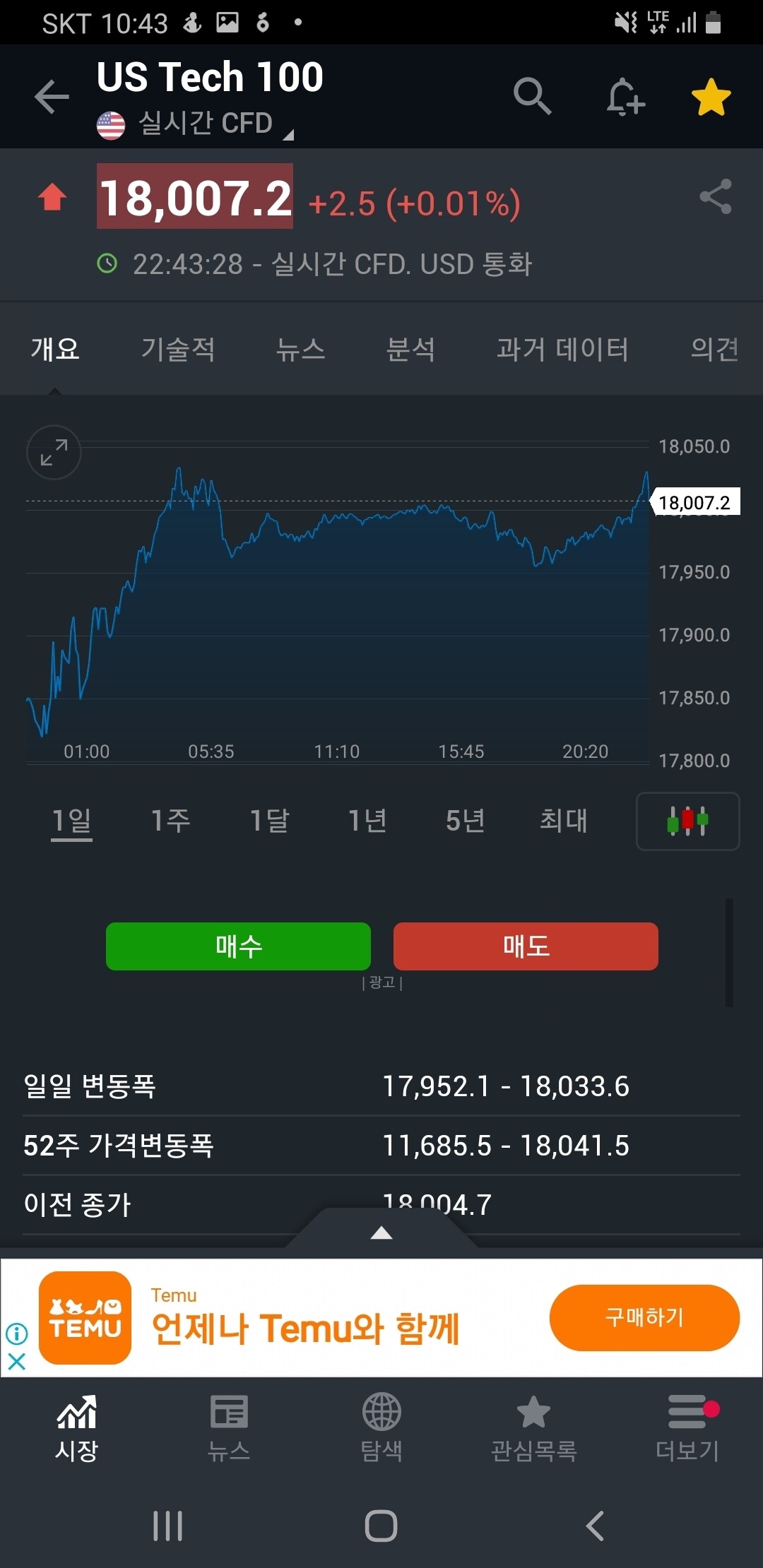Switch chart to candlestick view

pyautogui.click(x=686, y=821)
